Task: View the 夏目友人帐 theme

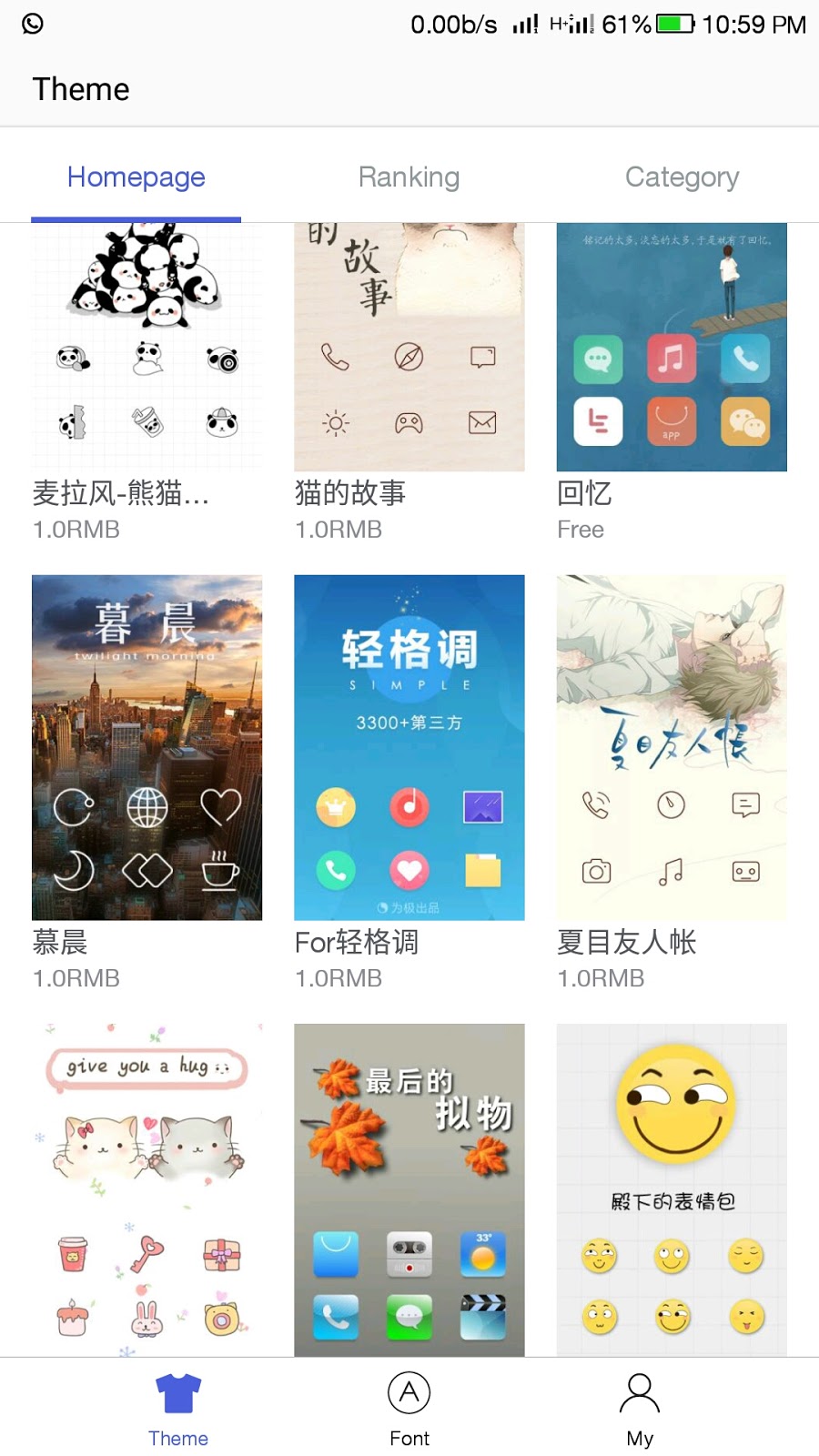Action: [x=672, y=746]
